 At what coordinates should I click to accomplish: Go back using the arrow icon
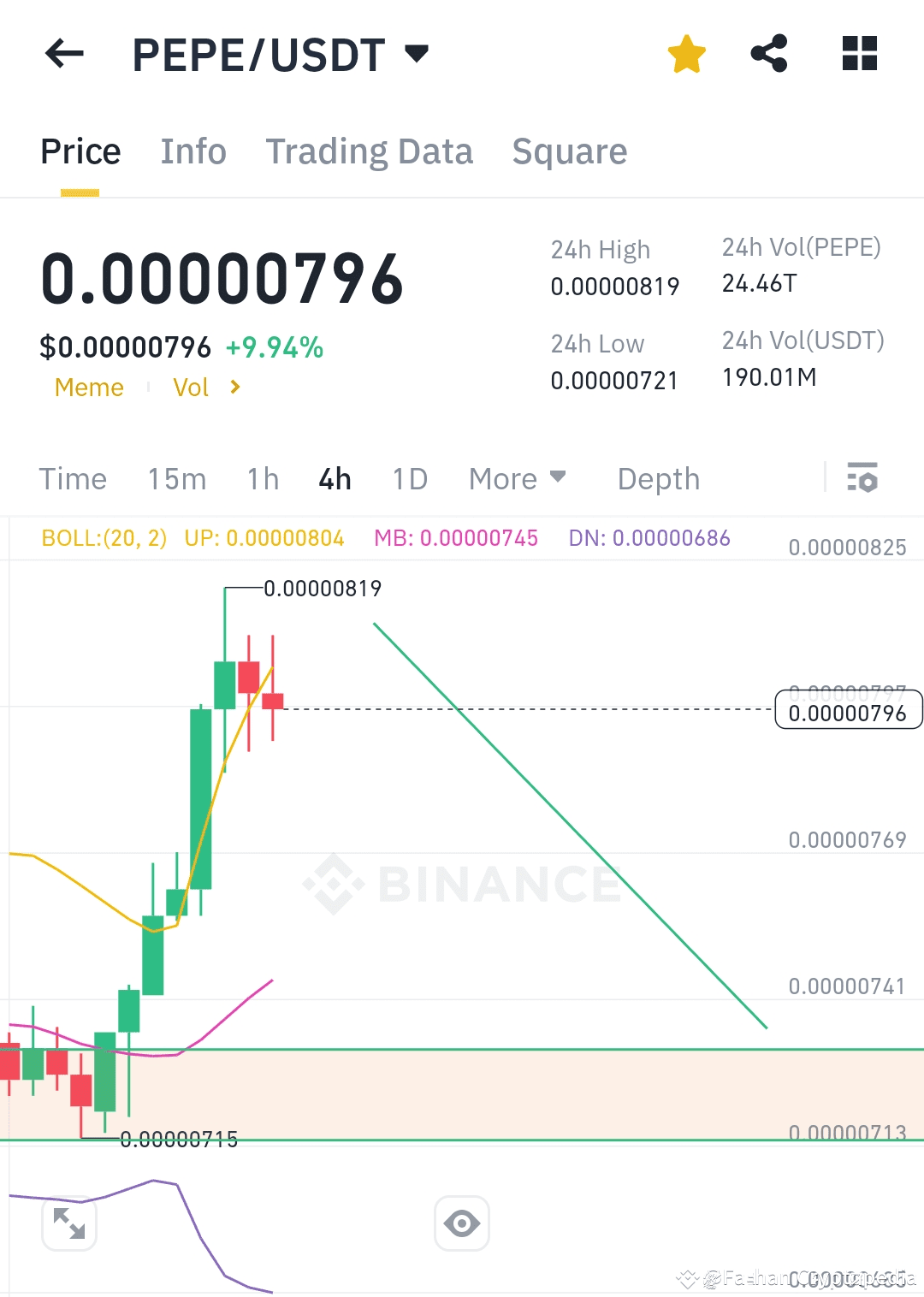[x=64, y=54]
